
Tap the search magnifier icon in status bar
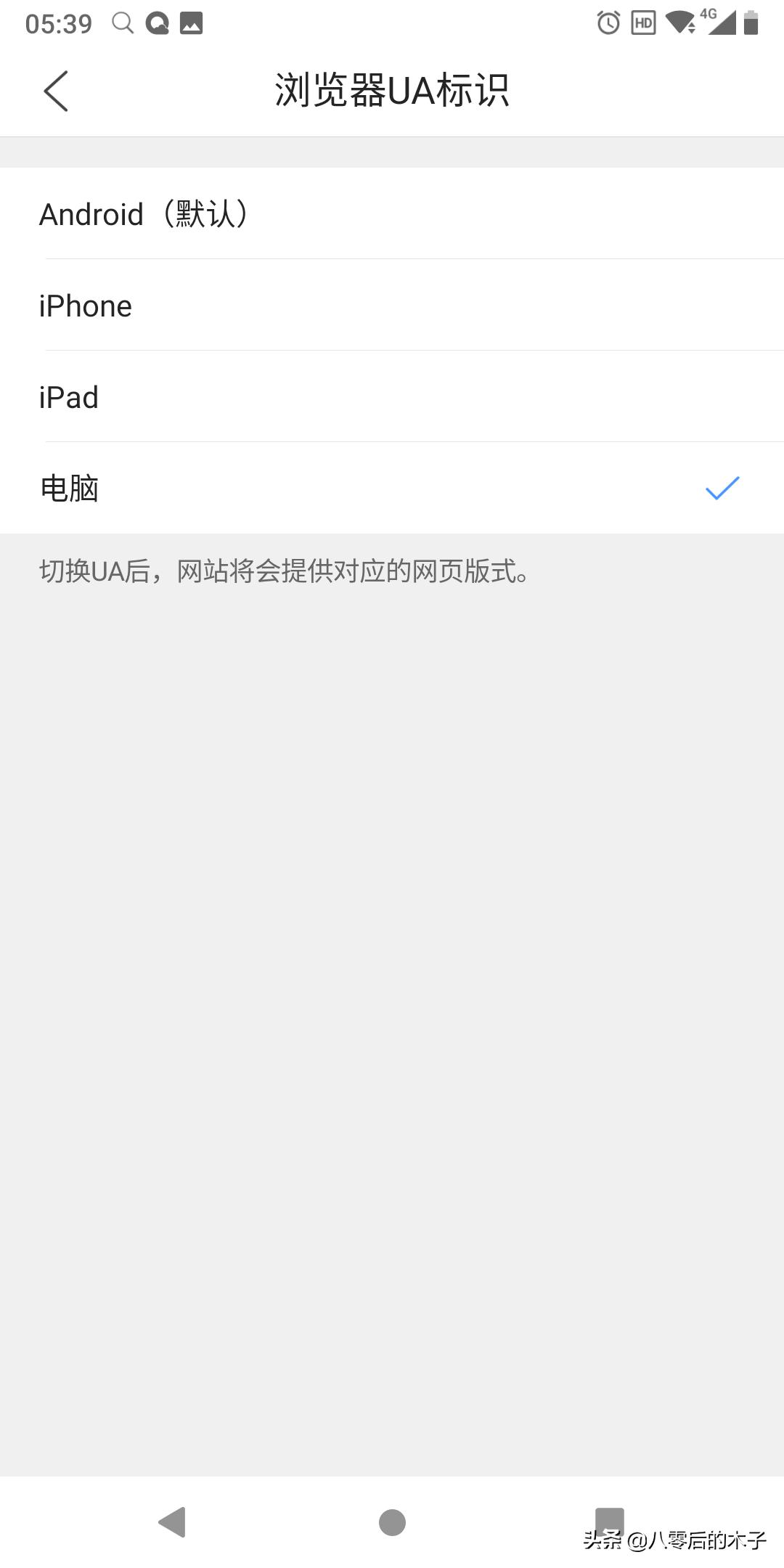(121, 23)
